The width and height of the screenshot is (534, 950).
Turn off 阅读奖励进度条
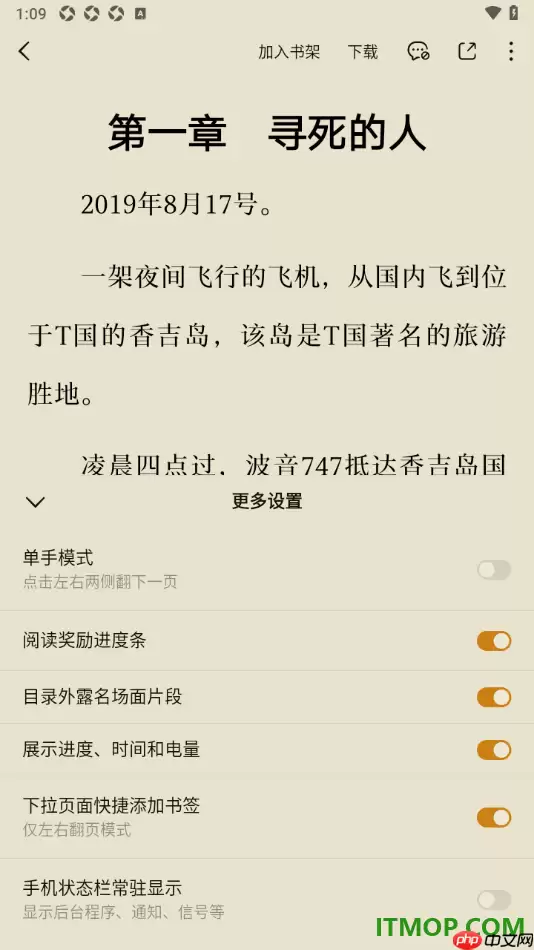494,641
